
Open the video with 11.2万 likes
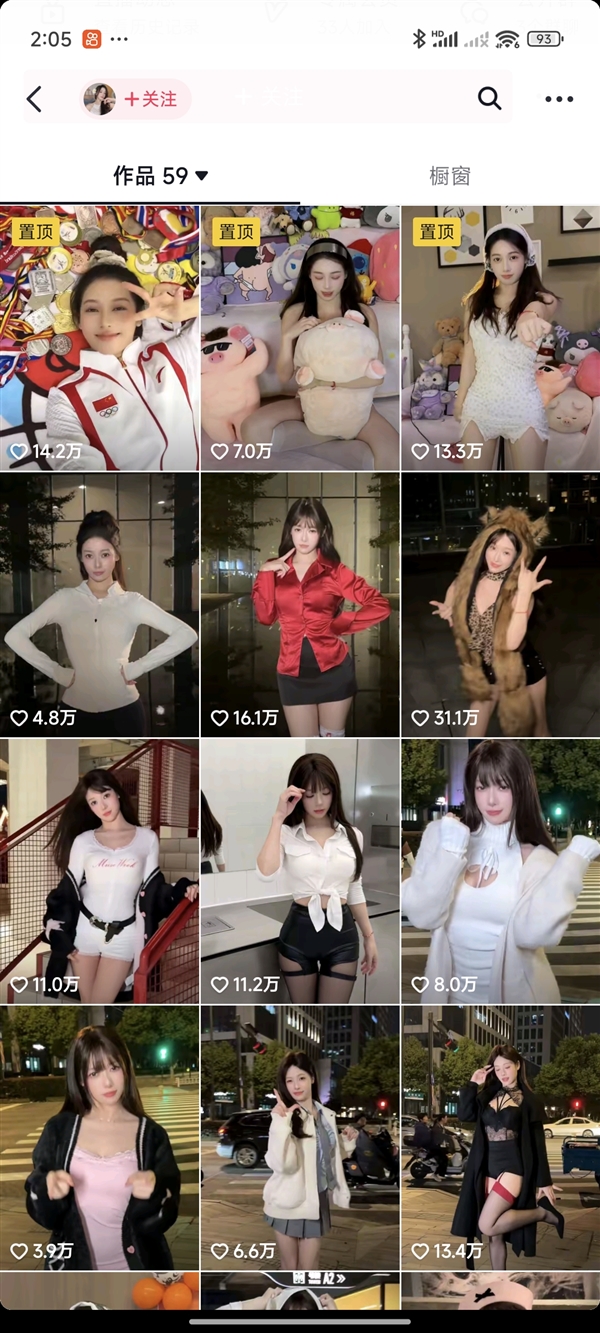click(x=300, y=872)
